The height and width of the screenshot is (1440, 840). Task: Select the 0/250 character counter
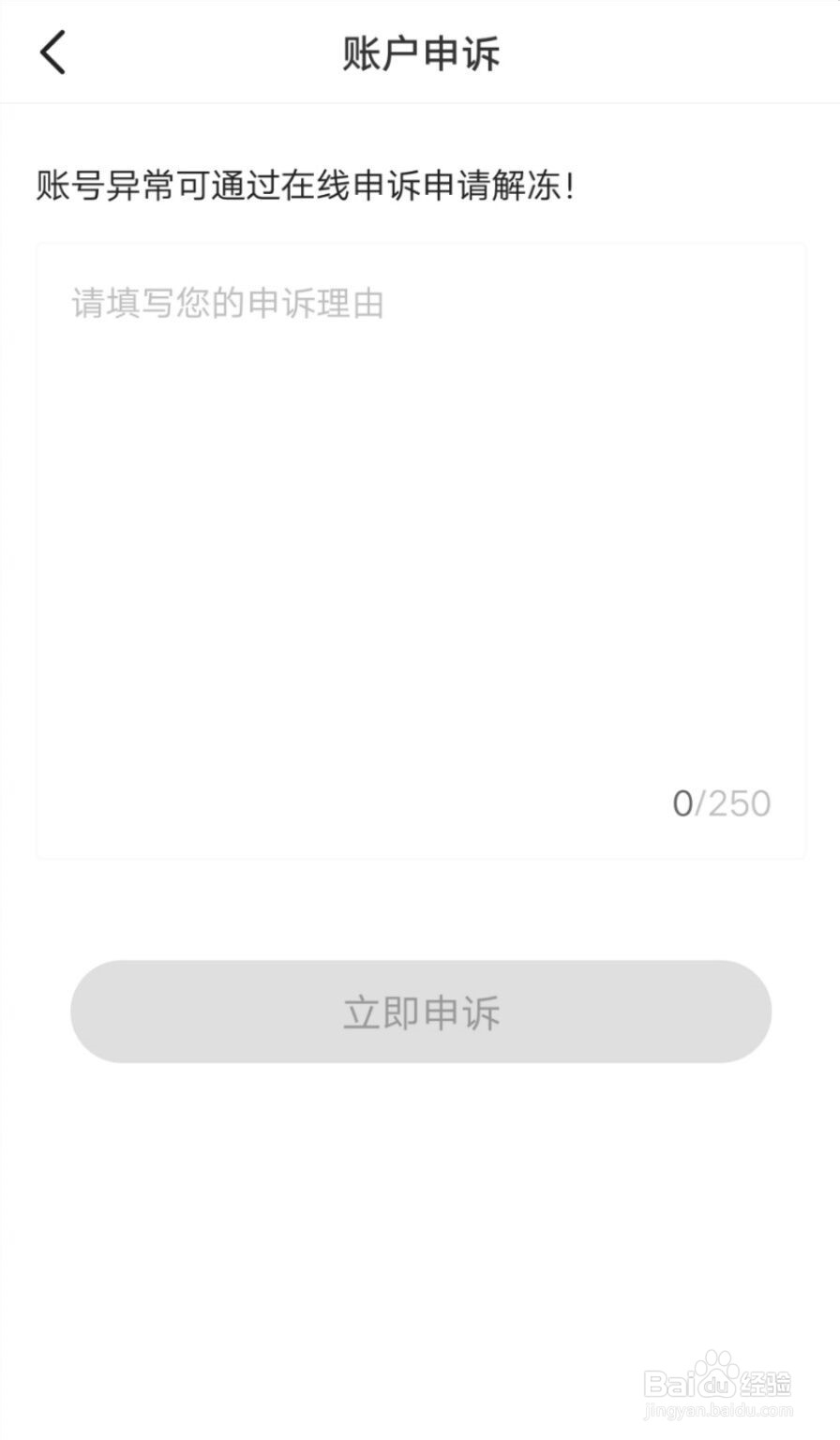click(x=722, y=802)
